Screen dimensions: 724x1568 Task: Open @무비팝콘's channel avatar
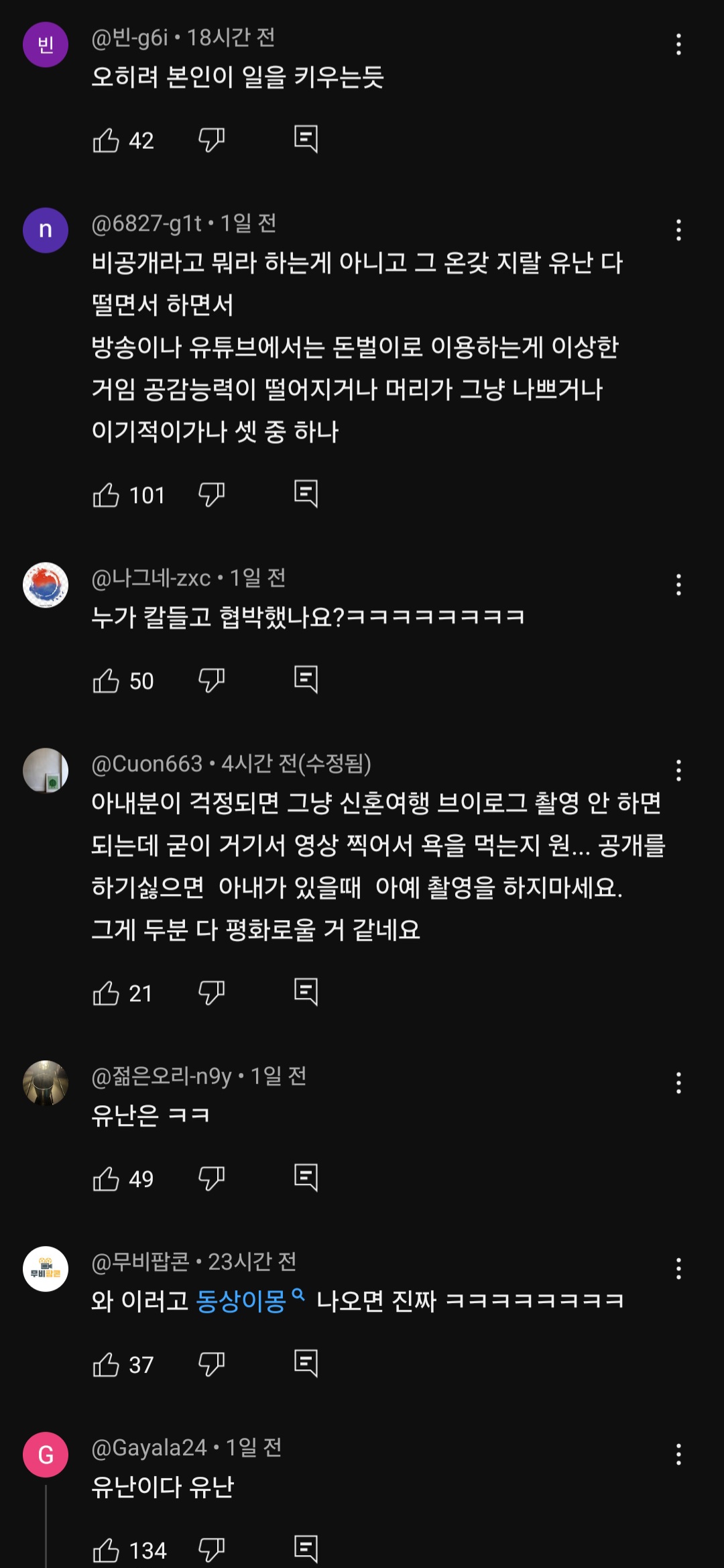(46, 1269)
